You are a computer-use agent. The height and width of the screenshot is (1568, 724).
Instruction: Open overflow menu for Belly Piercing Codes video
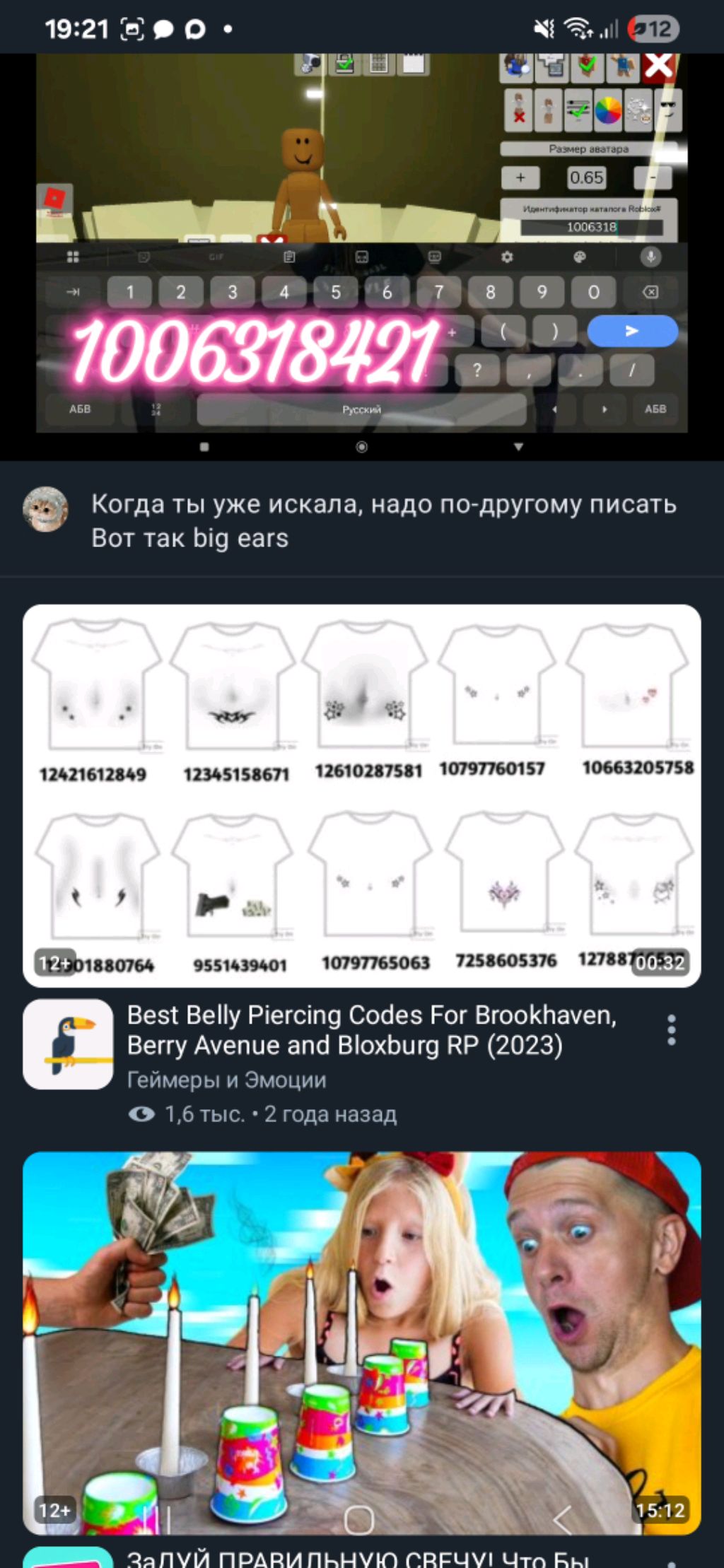[x=671, y=1030]
